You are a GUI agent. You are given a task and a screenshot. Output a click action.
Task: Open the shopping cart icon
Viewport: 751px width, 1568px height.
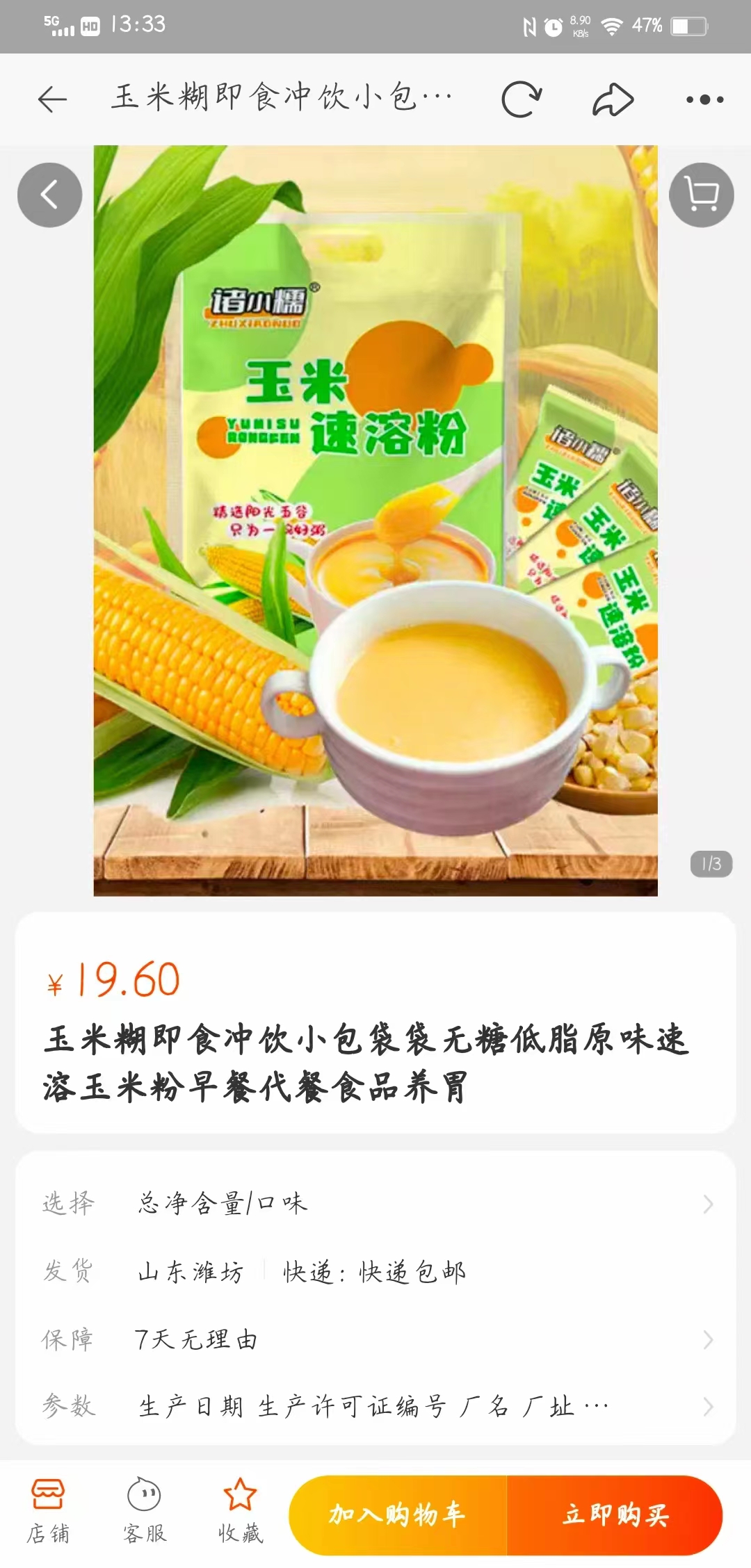coord(701,195)
